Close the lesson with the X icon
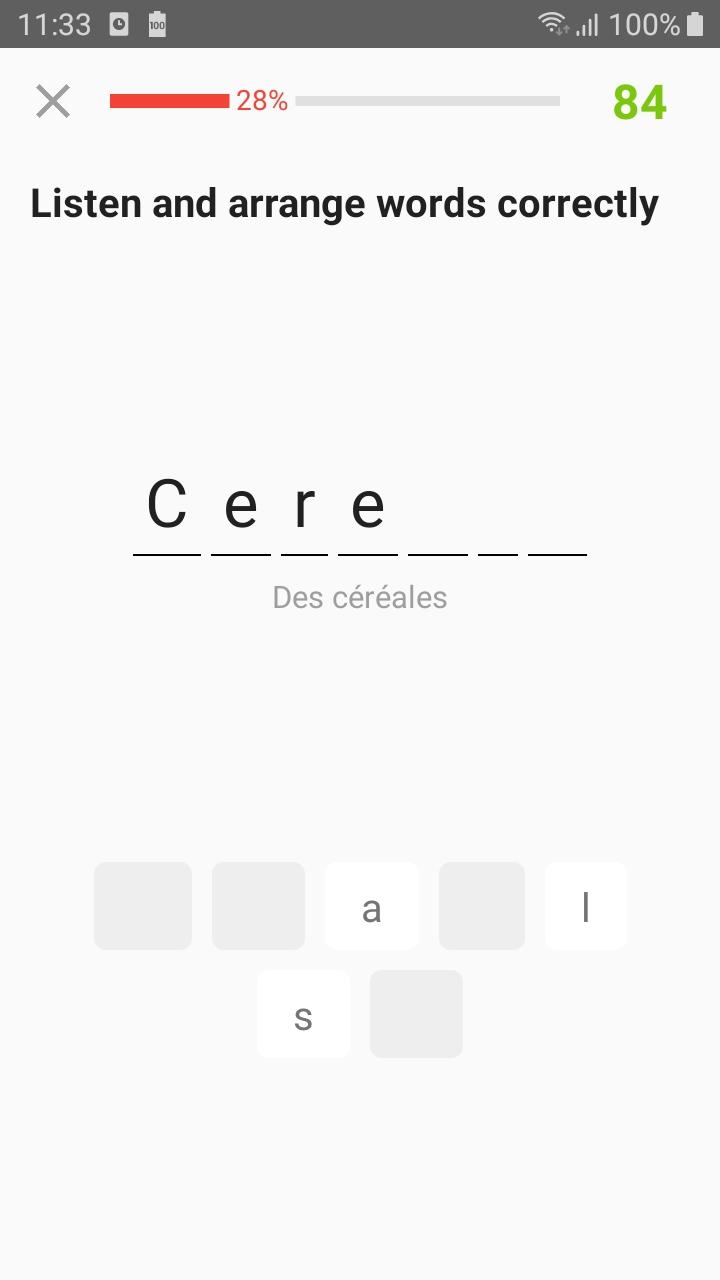 [53, 101]
